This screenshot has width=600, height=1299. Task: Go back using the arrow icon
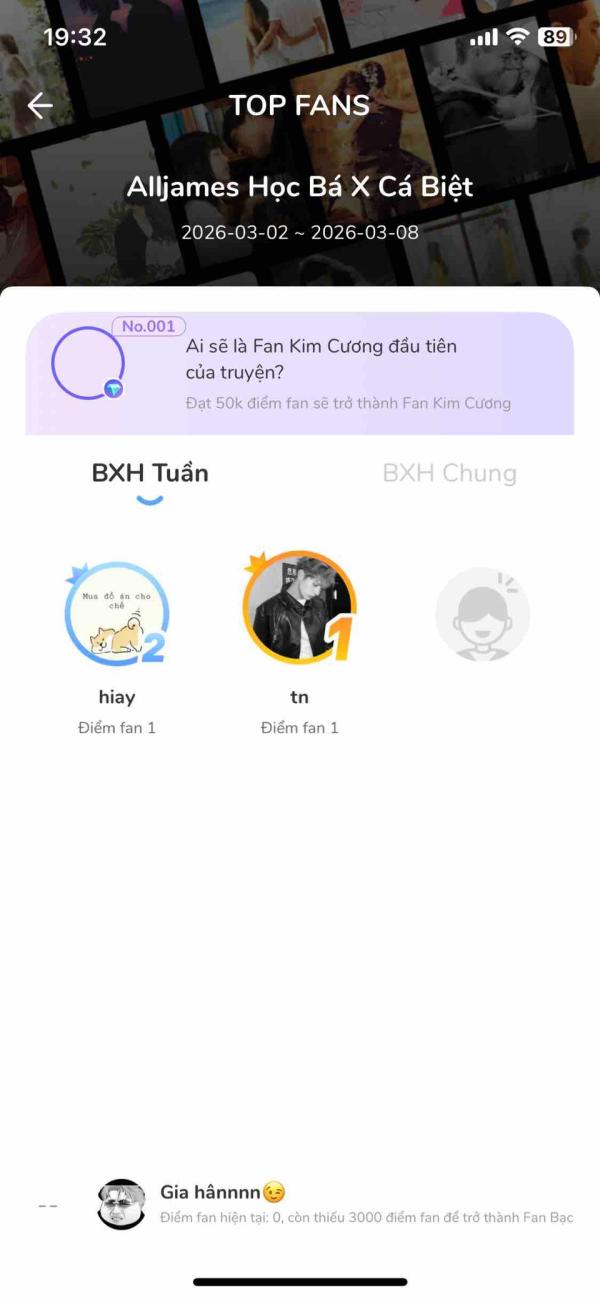40,106
